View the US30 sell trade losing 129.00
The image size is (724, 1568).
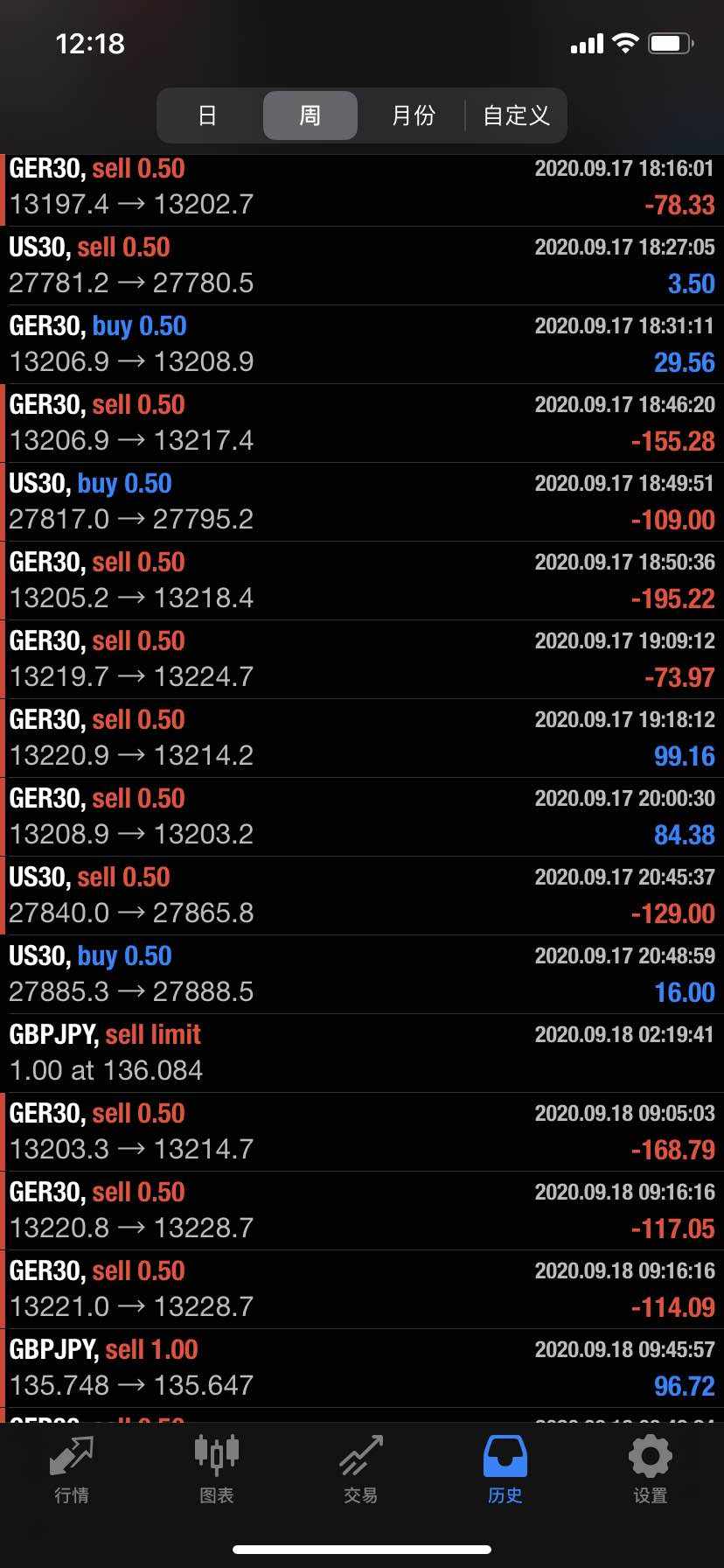(362, 896)
